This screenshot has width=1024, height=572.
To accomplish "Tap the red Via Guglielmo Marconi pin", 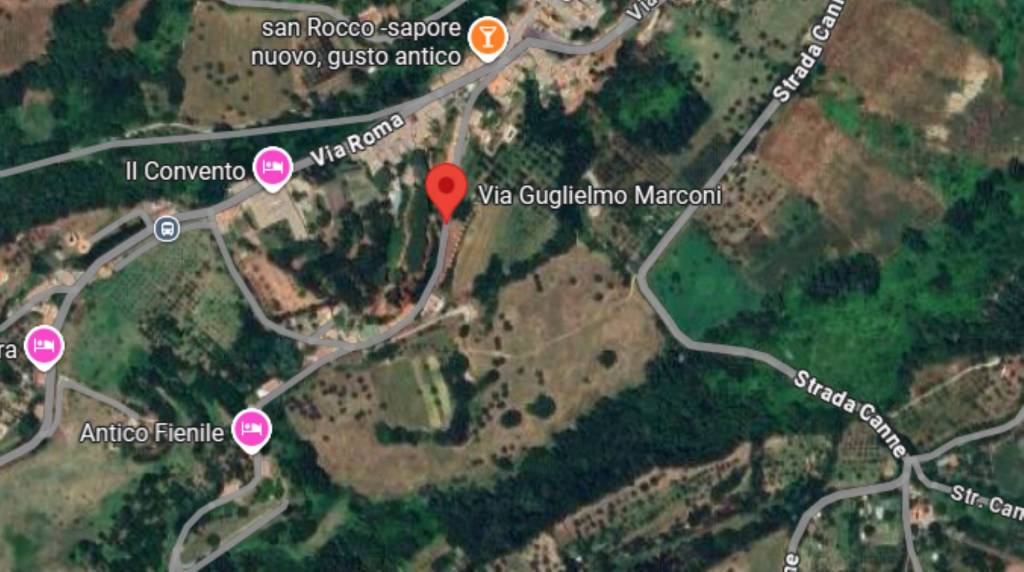I will [446, 187].
